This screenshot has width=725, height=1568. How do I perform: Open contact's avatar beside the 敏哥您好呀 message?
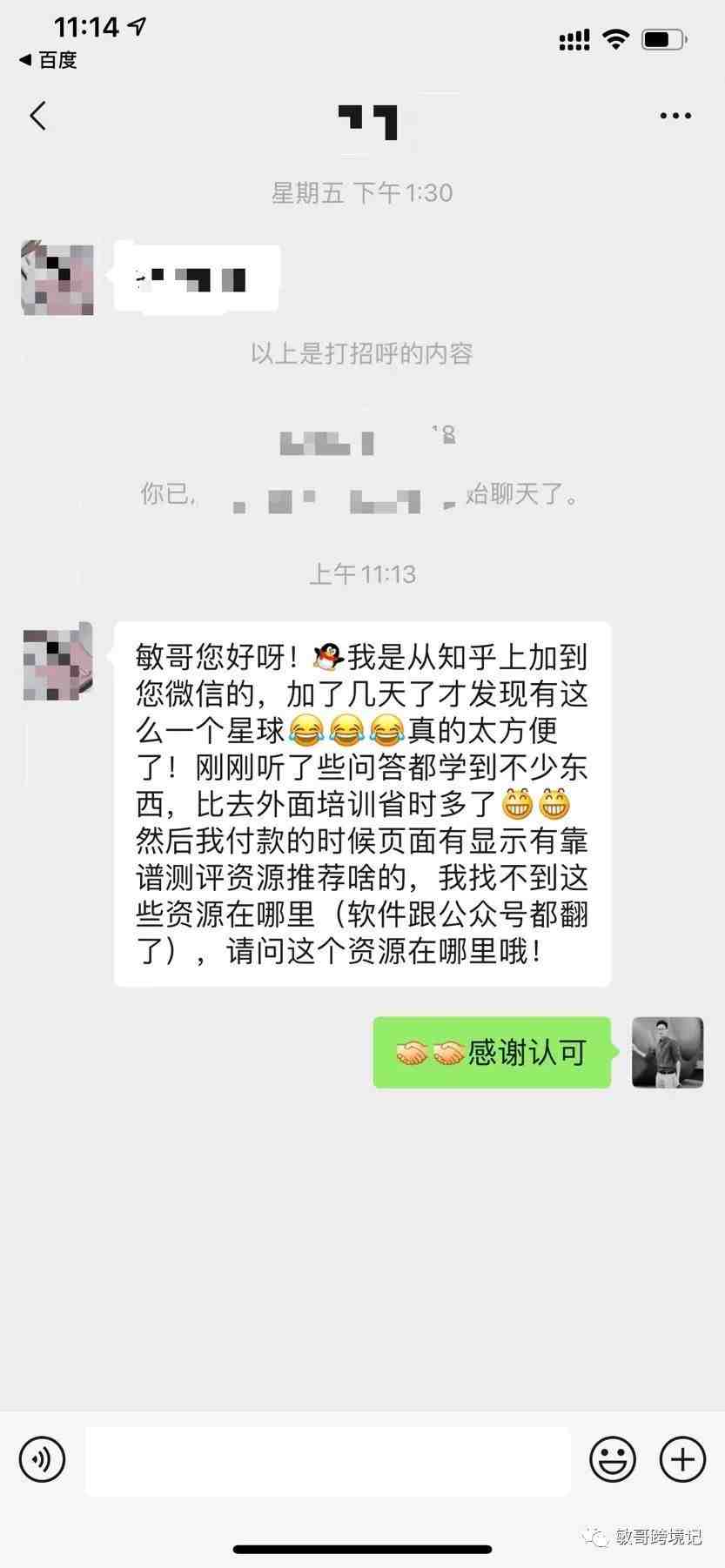(x=57, y=661)
